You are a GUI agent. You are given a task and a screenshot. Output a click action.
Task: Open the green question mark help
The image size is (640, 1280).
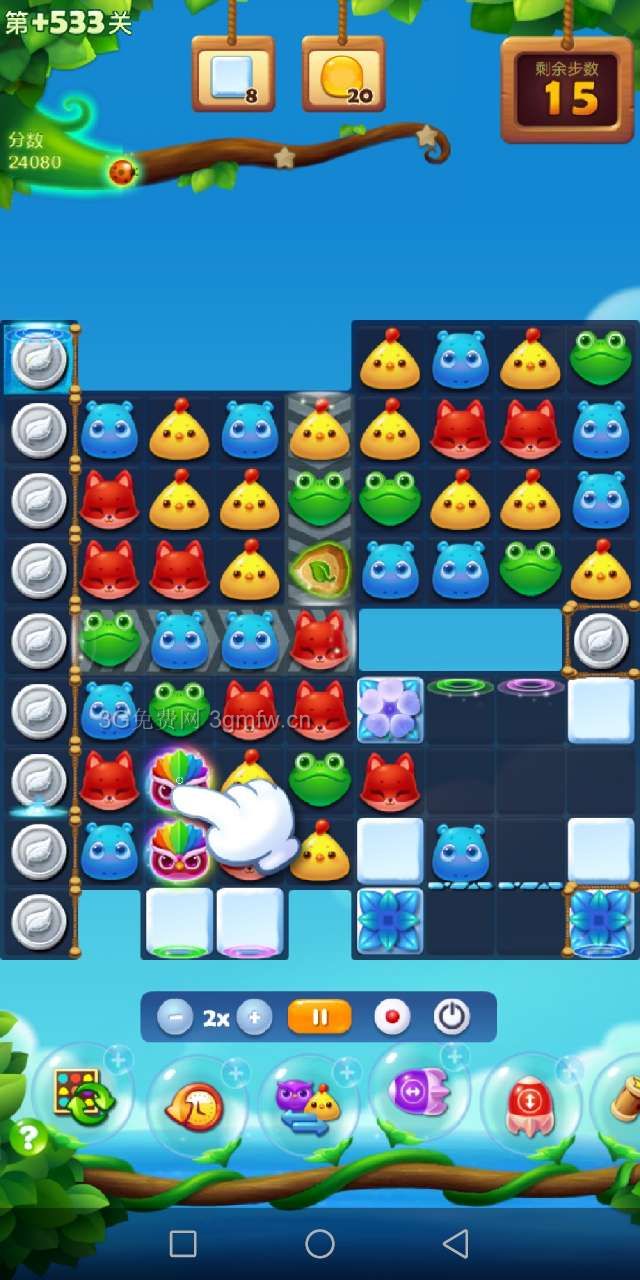click(x=29, y=1138)
